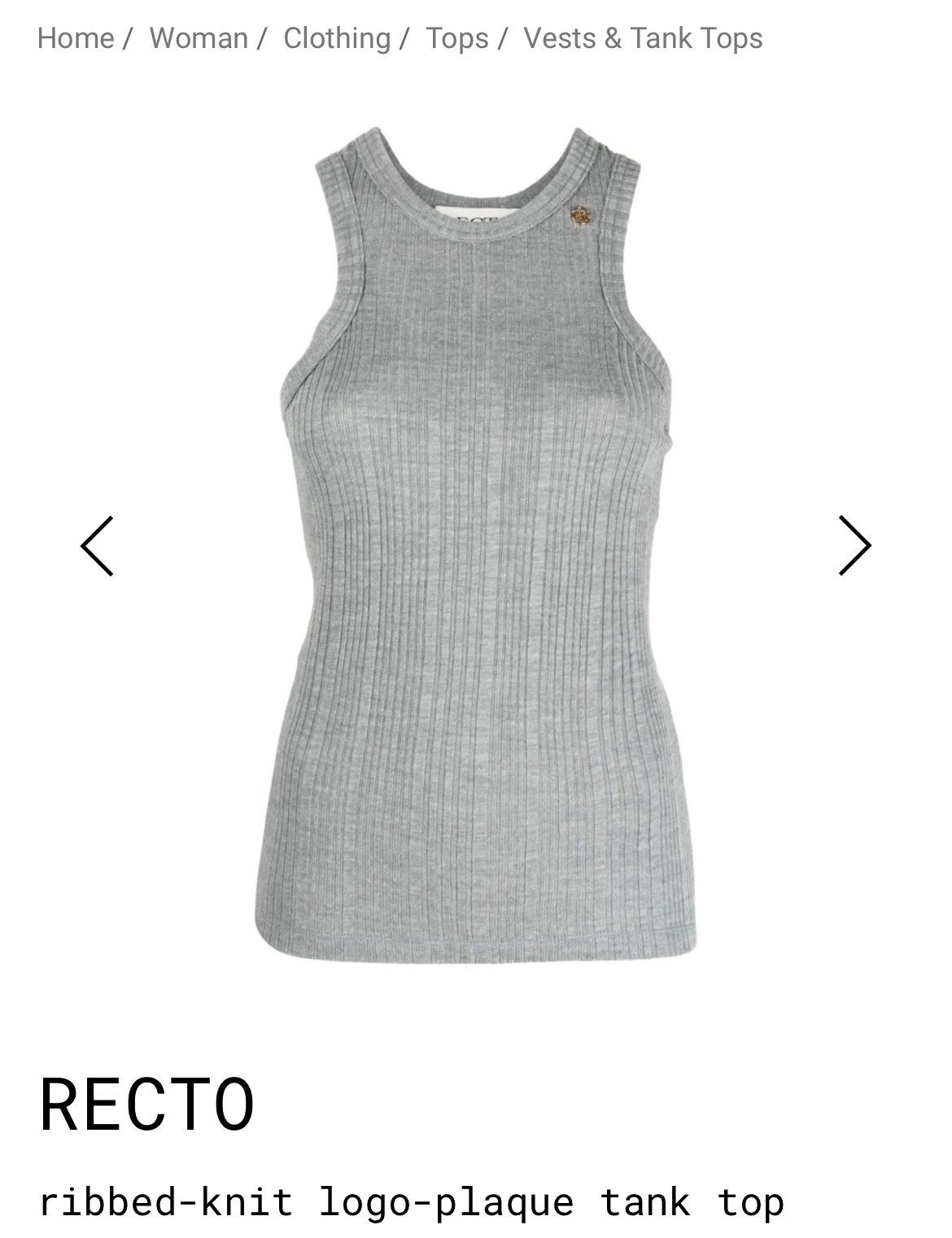Open the Woman breadcrumb
Viewport: 952px width, 1238px height.
point(199,38)
